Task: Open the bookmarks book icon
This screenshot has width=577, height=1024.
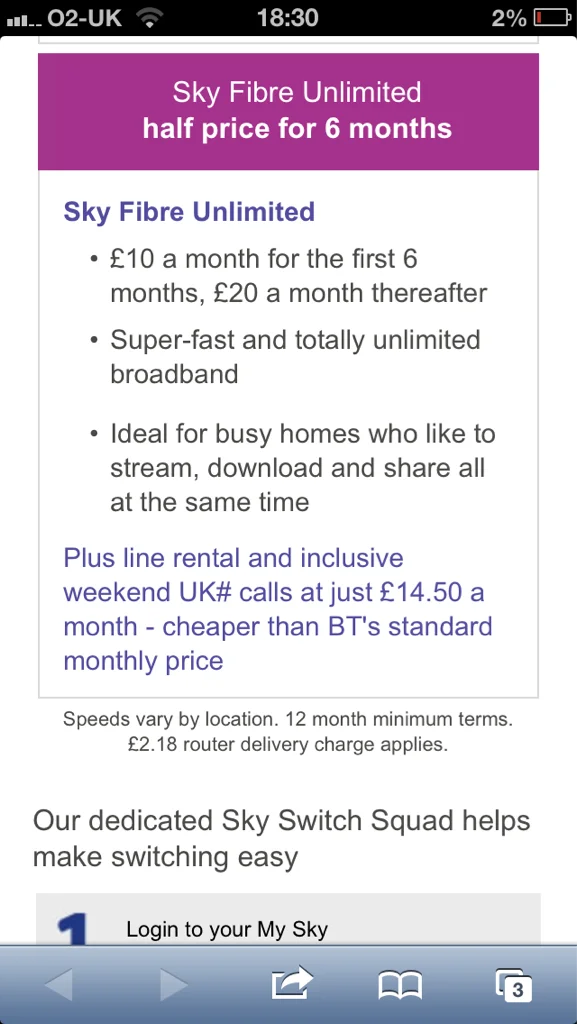Action: [x=401, y=985]
